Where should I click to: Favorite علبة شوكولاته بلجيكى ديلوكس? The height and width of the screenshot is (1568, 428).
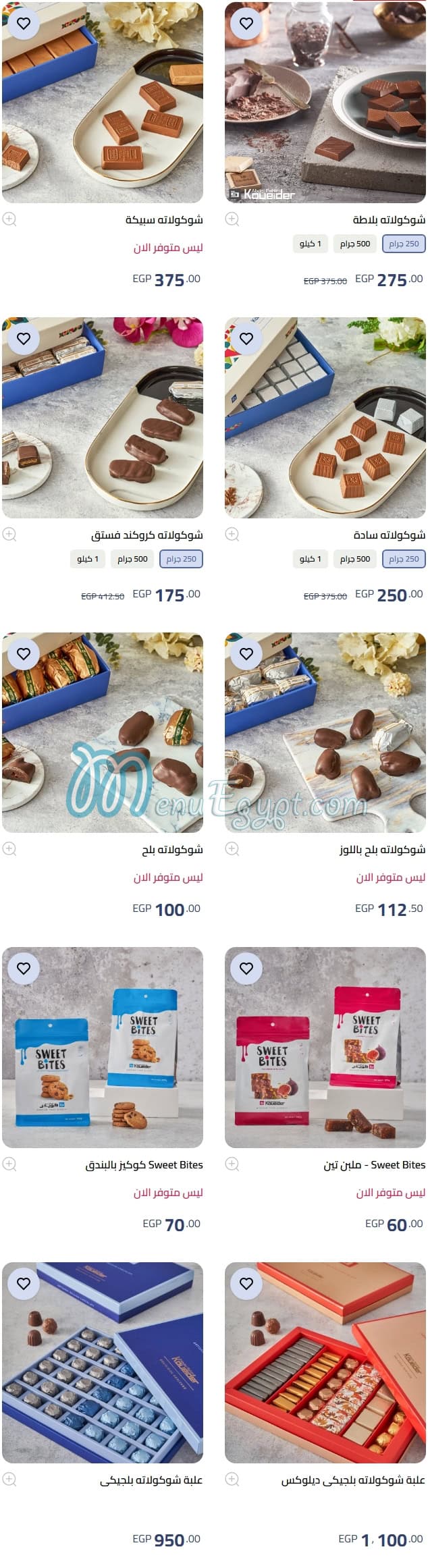pyautogui.click(x=246, y=1283)
